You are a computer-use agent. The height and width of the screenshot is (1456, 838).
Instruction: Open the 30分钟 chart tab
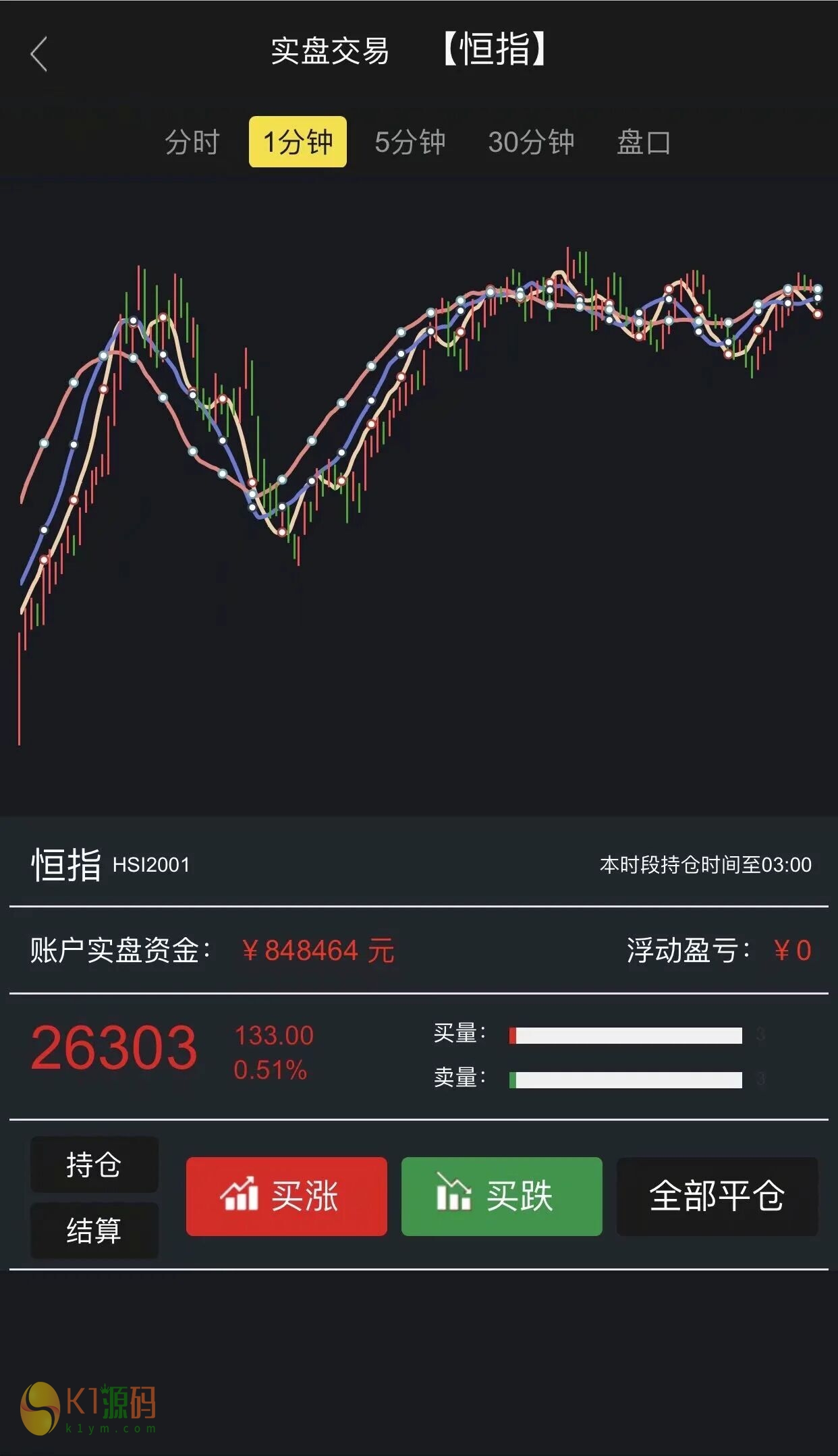click(531, 142)
